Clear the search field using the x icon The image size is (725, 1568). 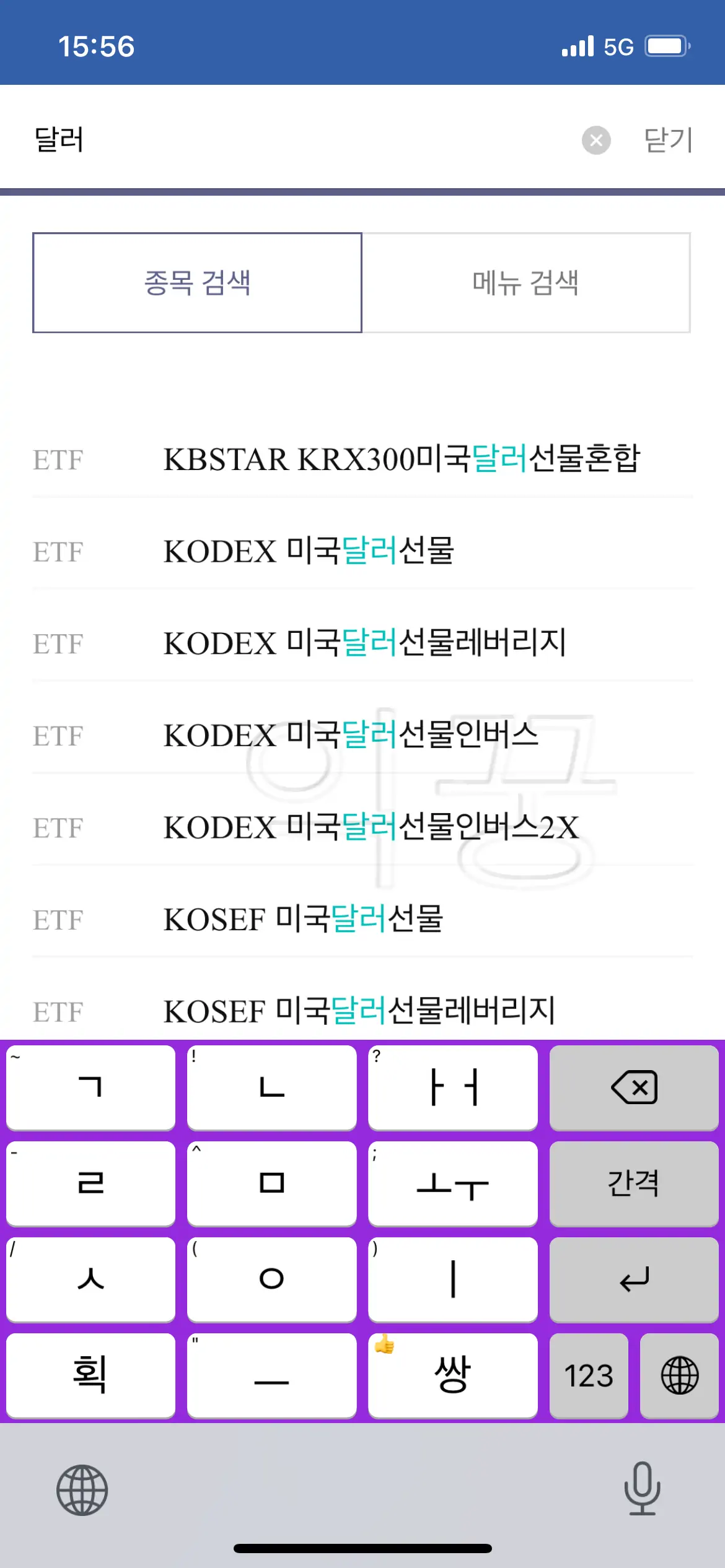coord(595,141)
